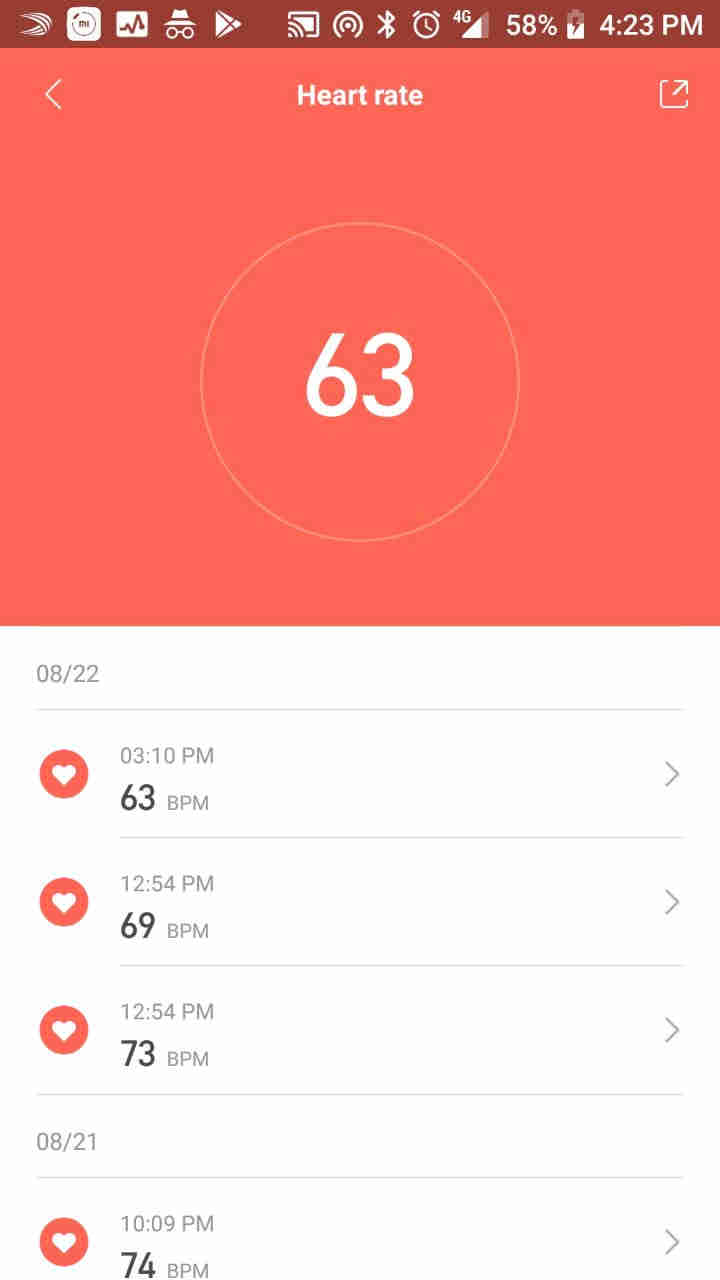Screen dimensions: 720x1280
Task: Open the heart rate sharing screen
Action: tap(673, 94)
